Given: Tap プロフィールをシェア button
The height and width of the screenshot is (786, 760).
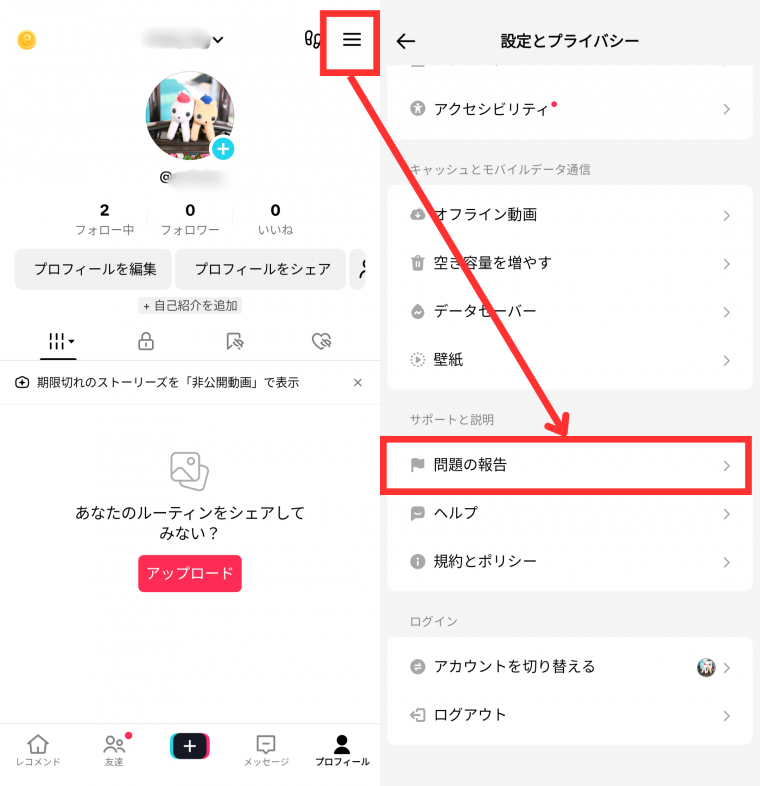Looking at the screenshot, I should click(262, 269).
